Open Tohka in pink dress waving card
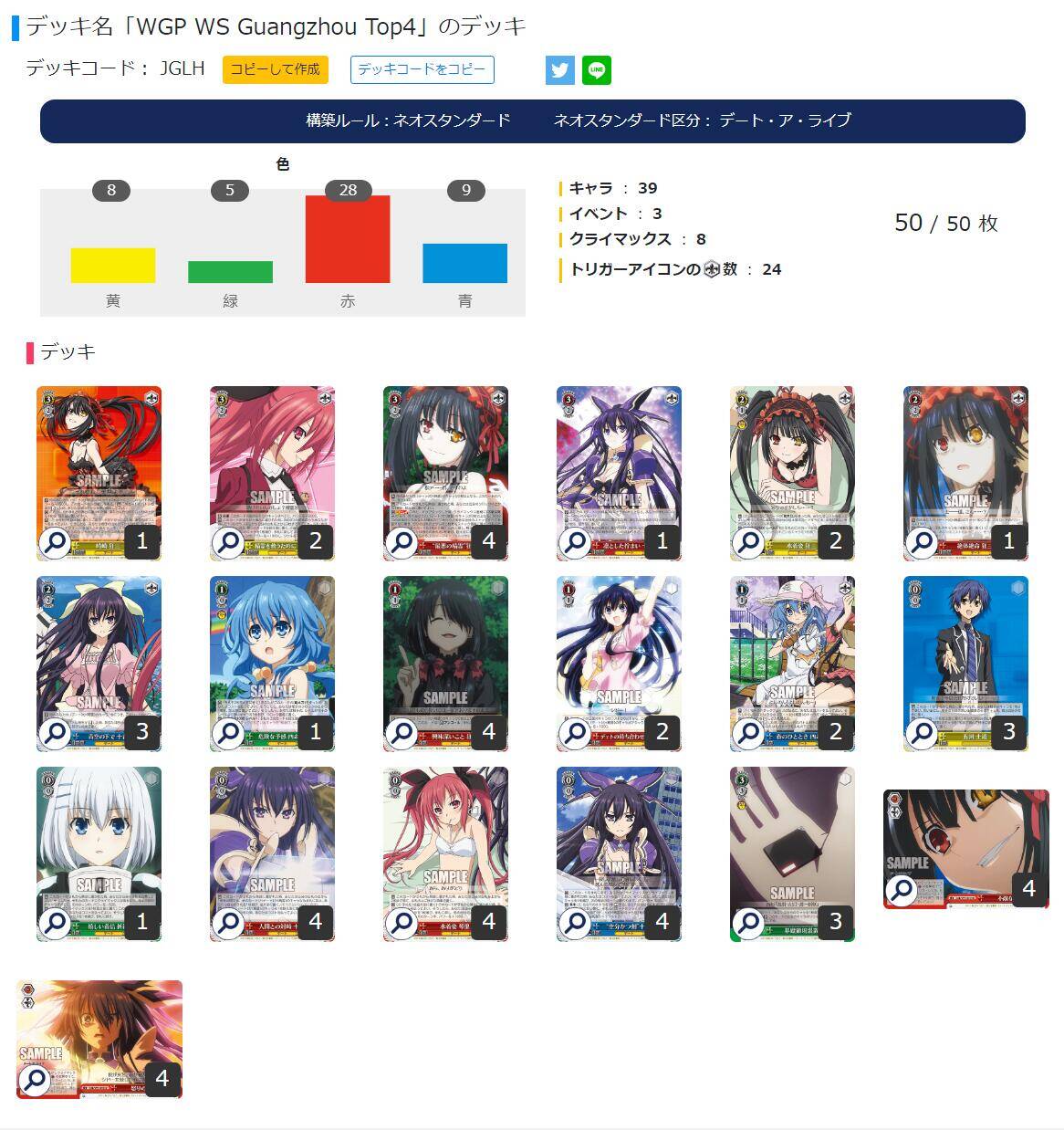The image size is (1064, 1130). (x=619, y=648)
